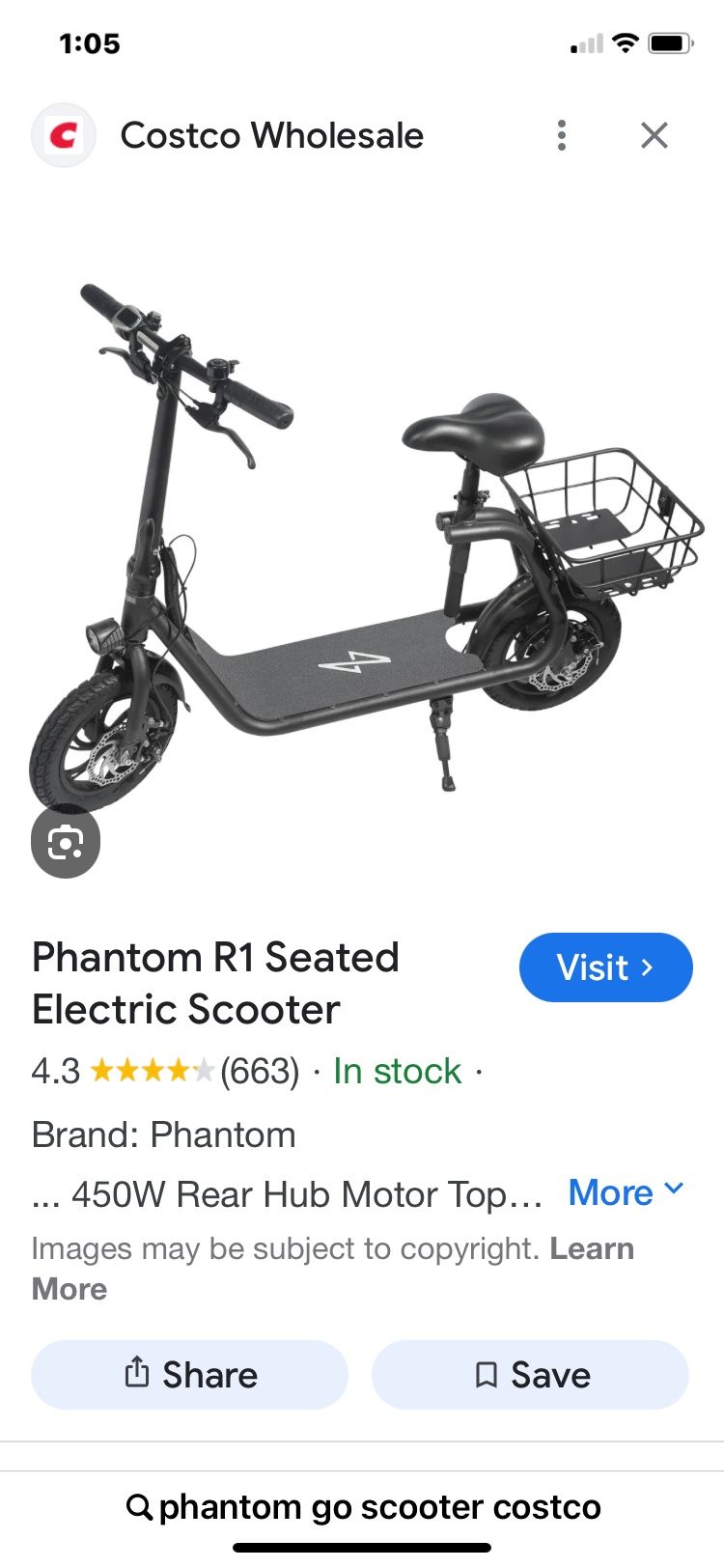Share the Phantom R1 scooter result

[x=189, y=1374]
